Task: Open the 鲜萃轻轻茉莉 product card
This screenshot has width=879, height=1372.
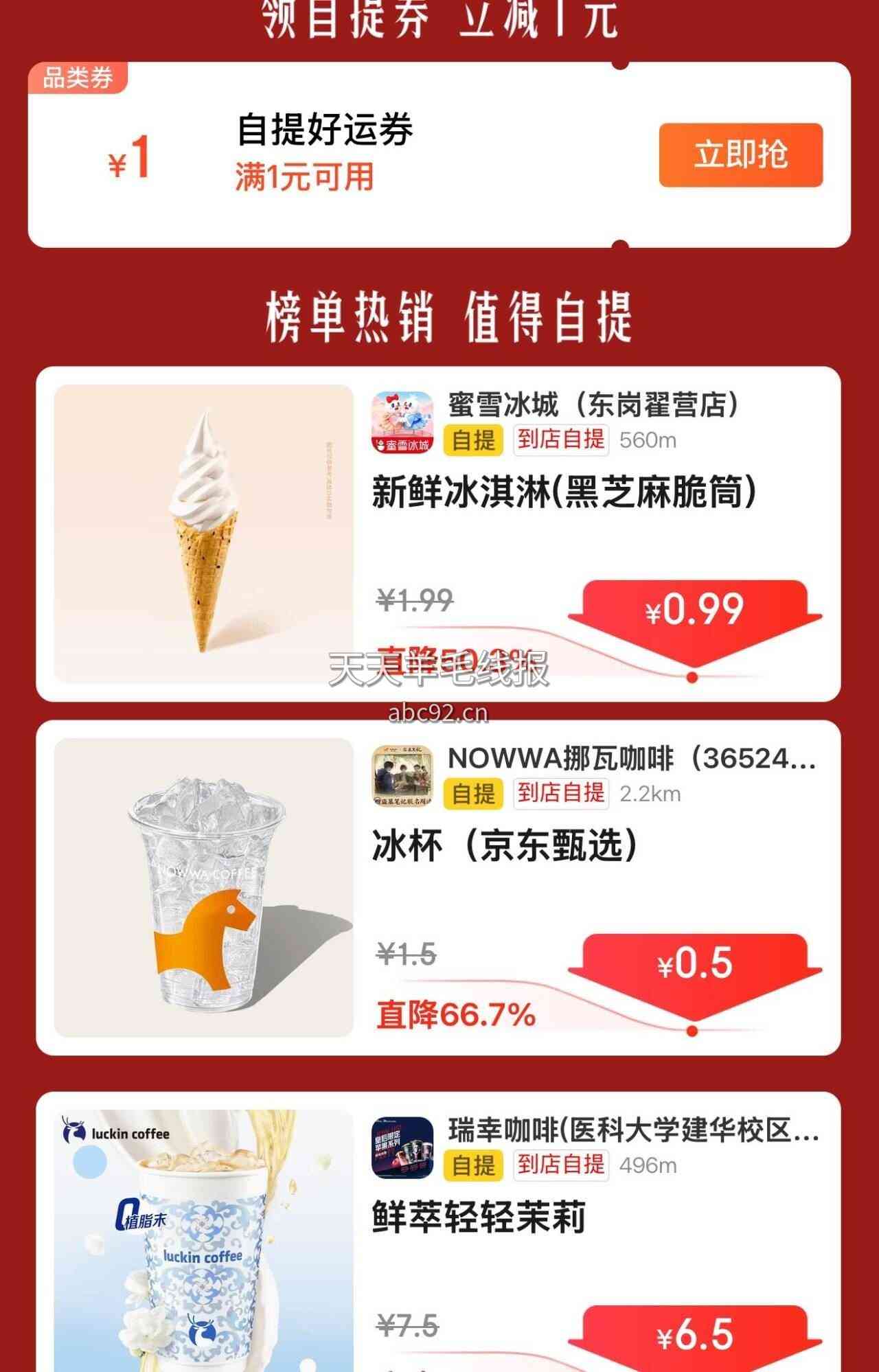Action: 438,1232
